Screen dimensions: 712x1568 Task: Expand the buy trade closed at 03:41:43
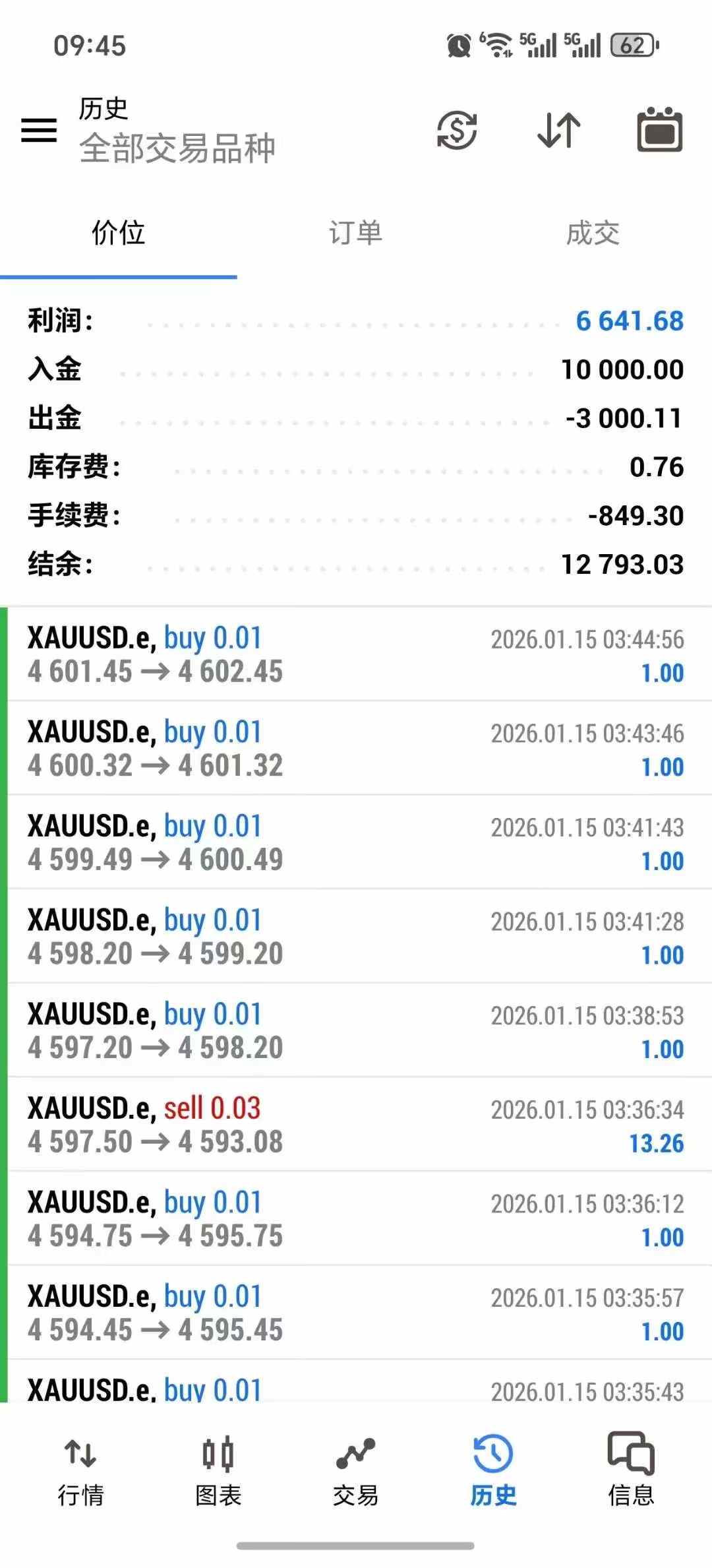click(x=356, y=843)
